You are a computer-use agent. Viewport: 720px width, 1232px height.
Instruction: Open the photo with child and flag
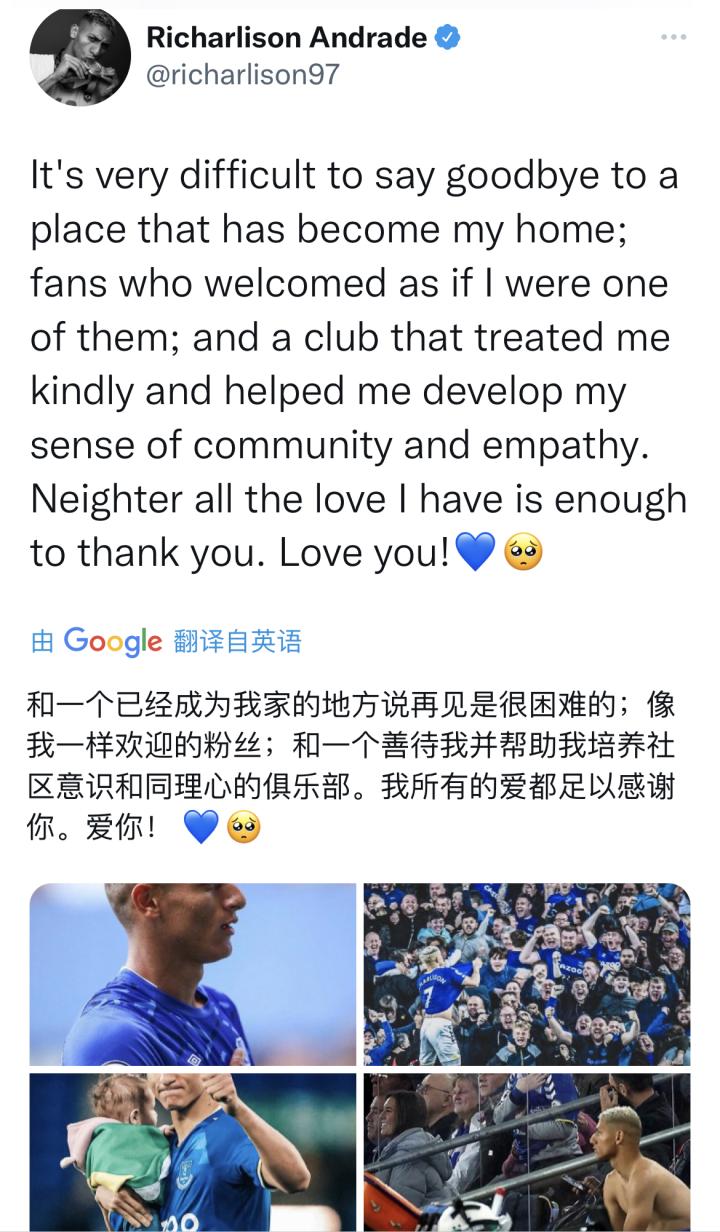pos(193,1152)
